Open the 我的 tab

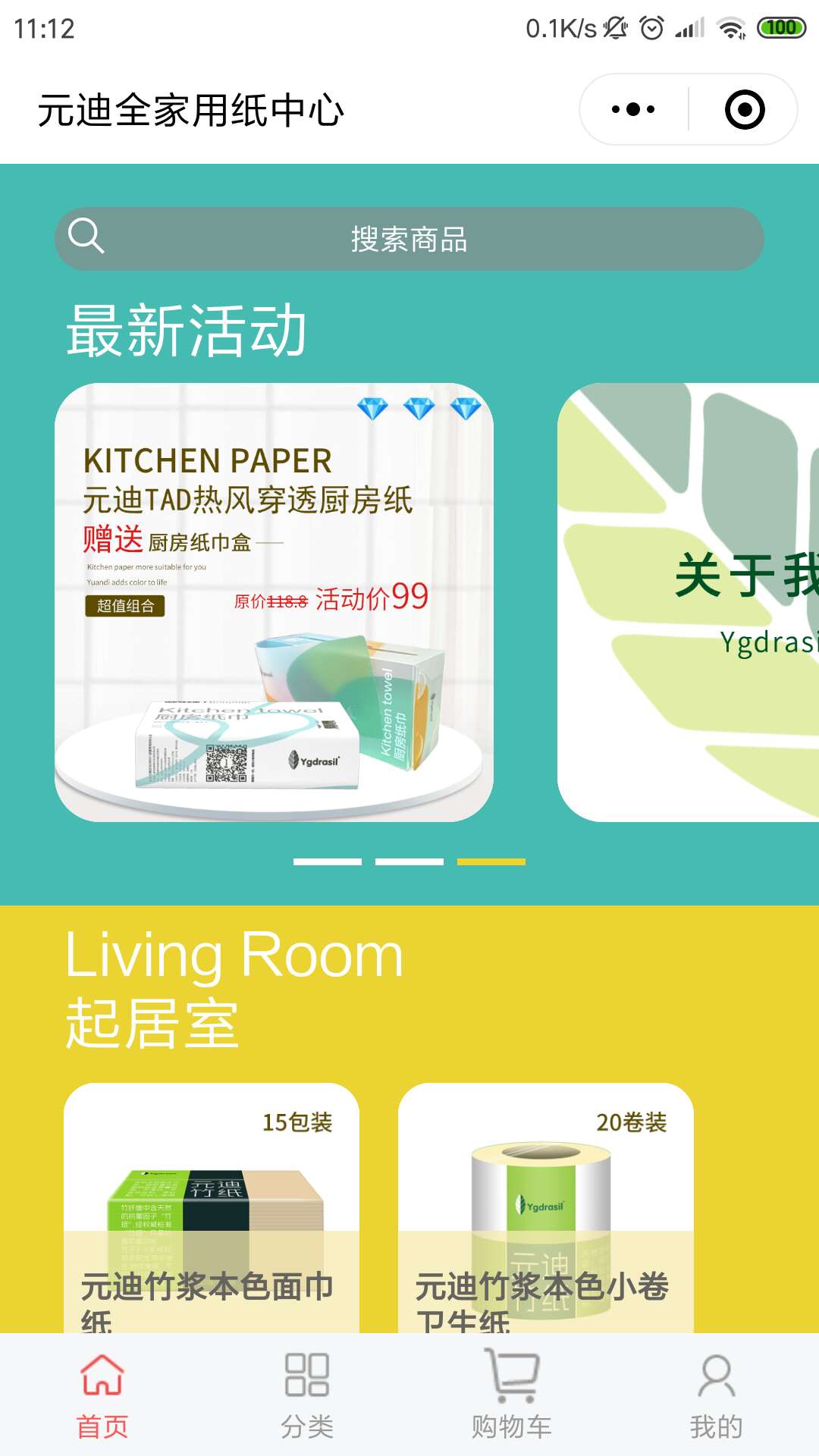[x=716, y=1395]
